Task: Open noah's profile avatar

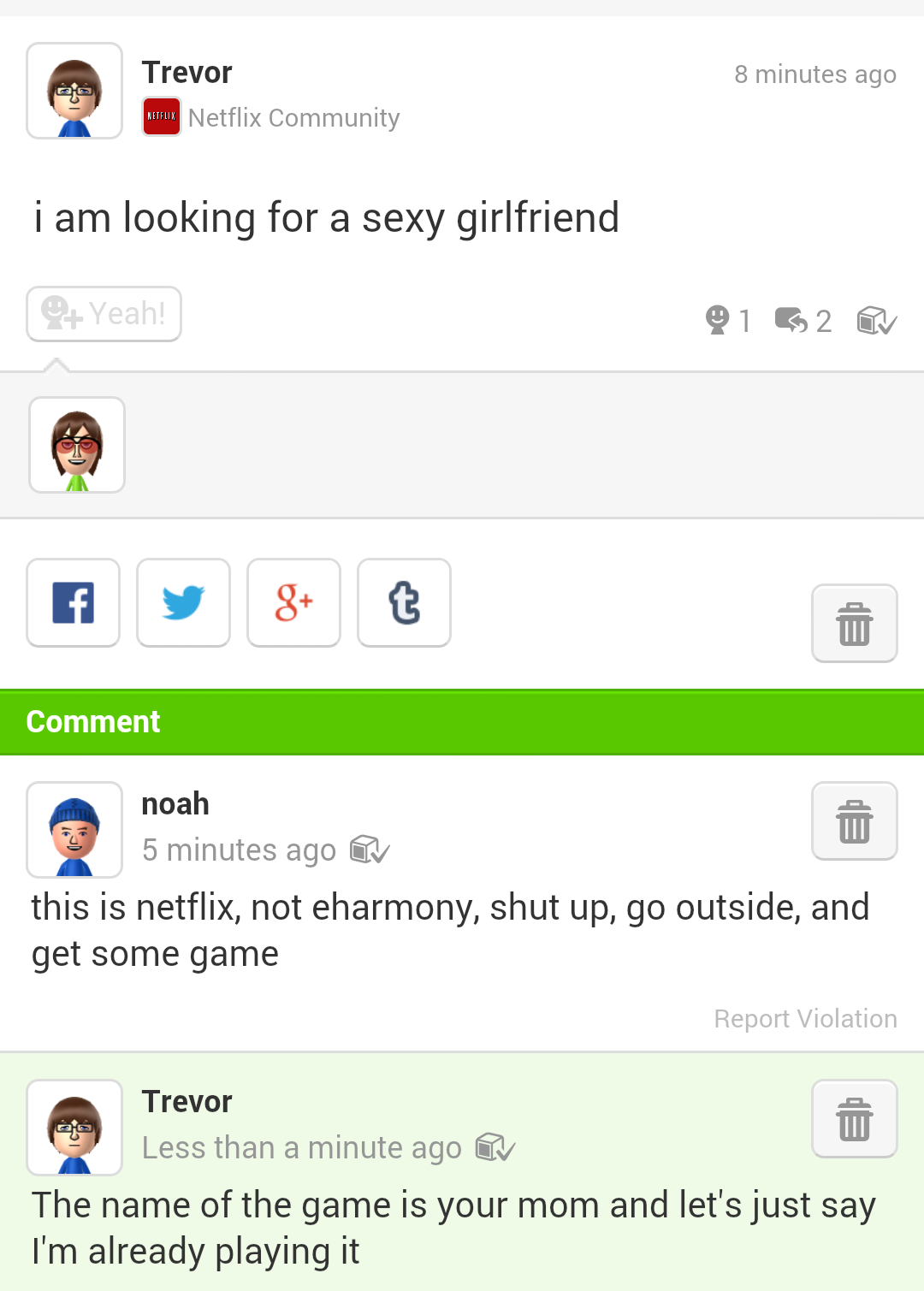Action: pyautogui.click(x=74, y=830)
